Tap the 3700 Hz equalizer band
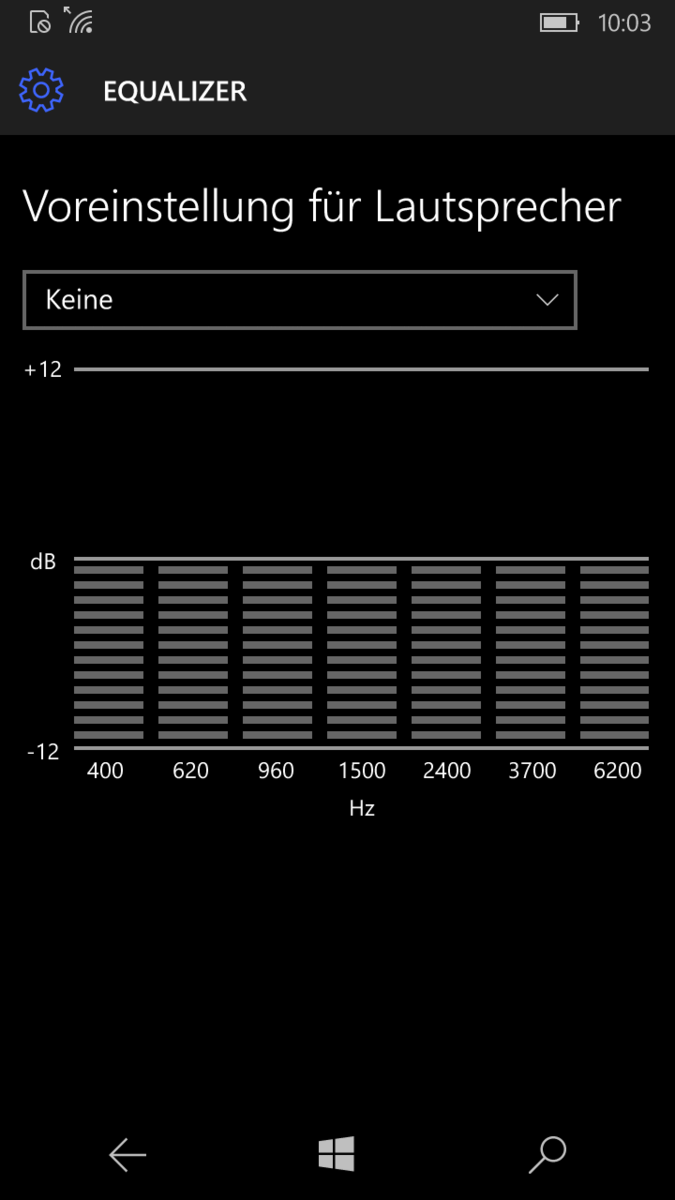The width and height of the screenshot is (675, 1200). click(x=530, y=653)
